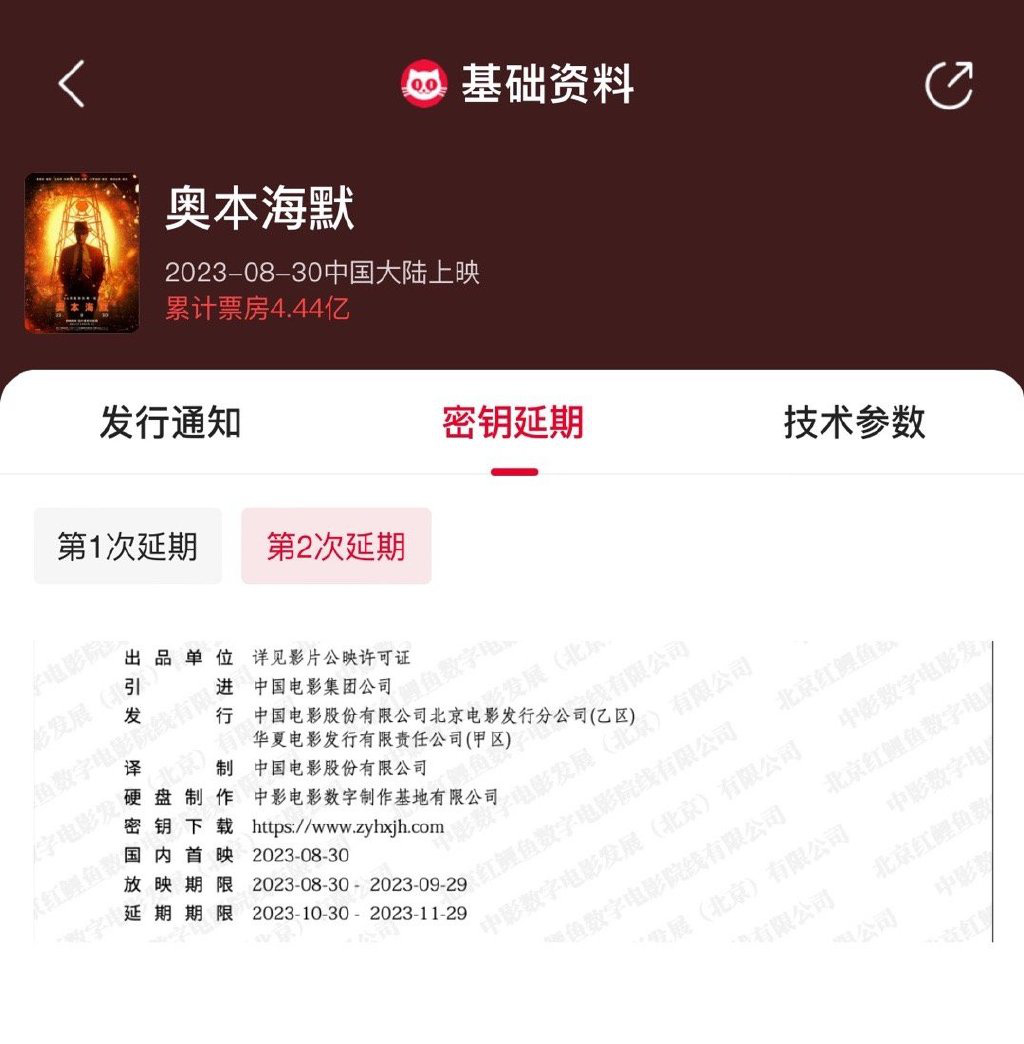The height and width of the screenshot is (1044, 1024).
Task: Open the 奥本海默 movie poster
Action: point(81,254)
